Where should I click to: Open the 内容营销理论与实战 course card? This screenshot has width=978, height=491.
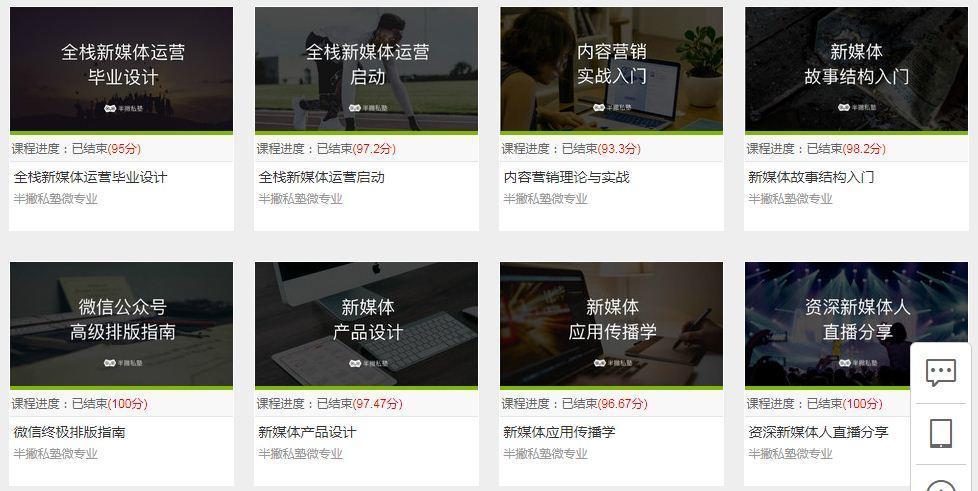click(611, 70)
